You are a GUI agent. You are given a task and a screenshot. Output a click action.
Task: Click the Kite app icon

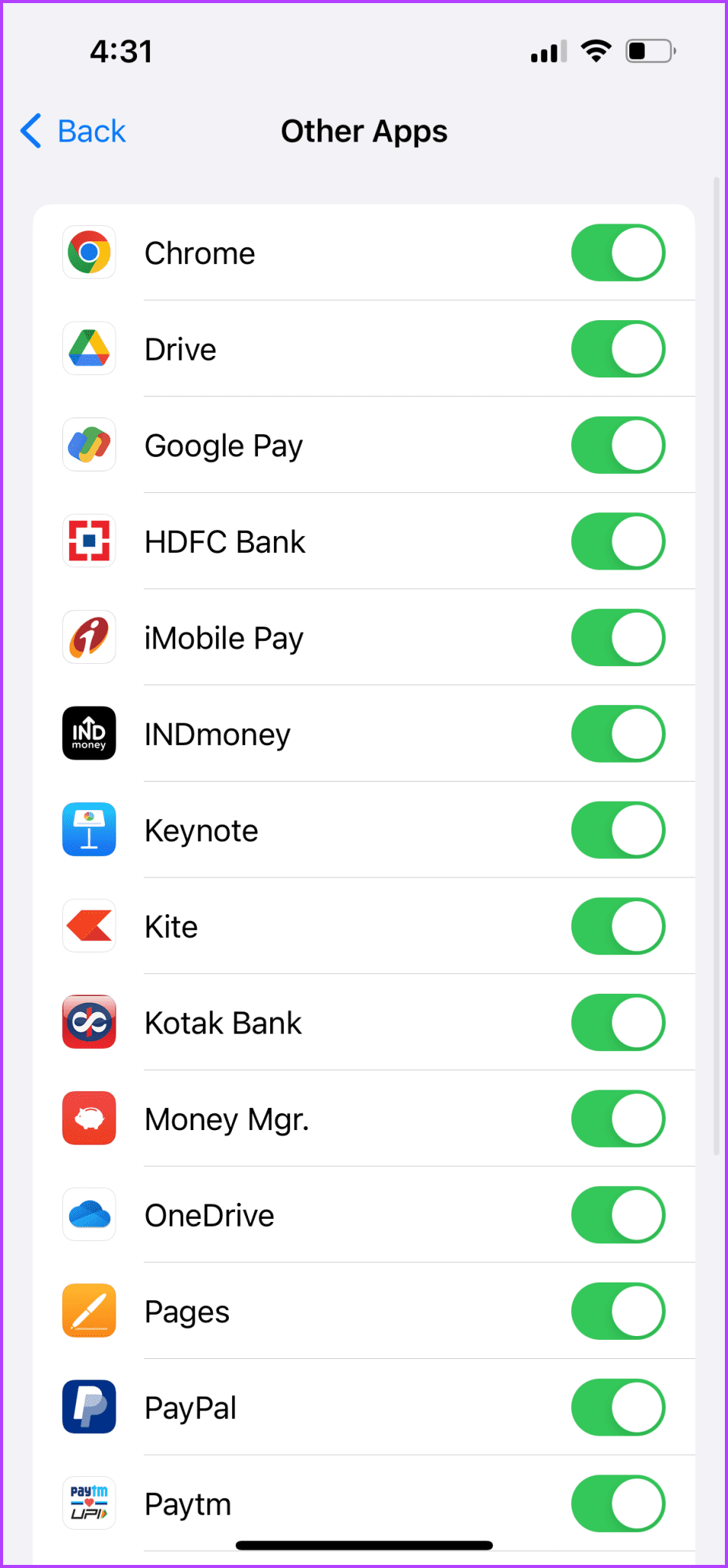(x=89, y=926)
